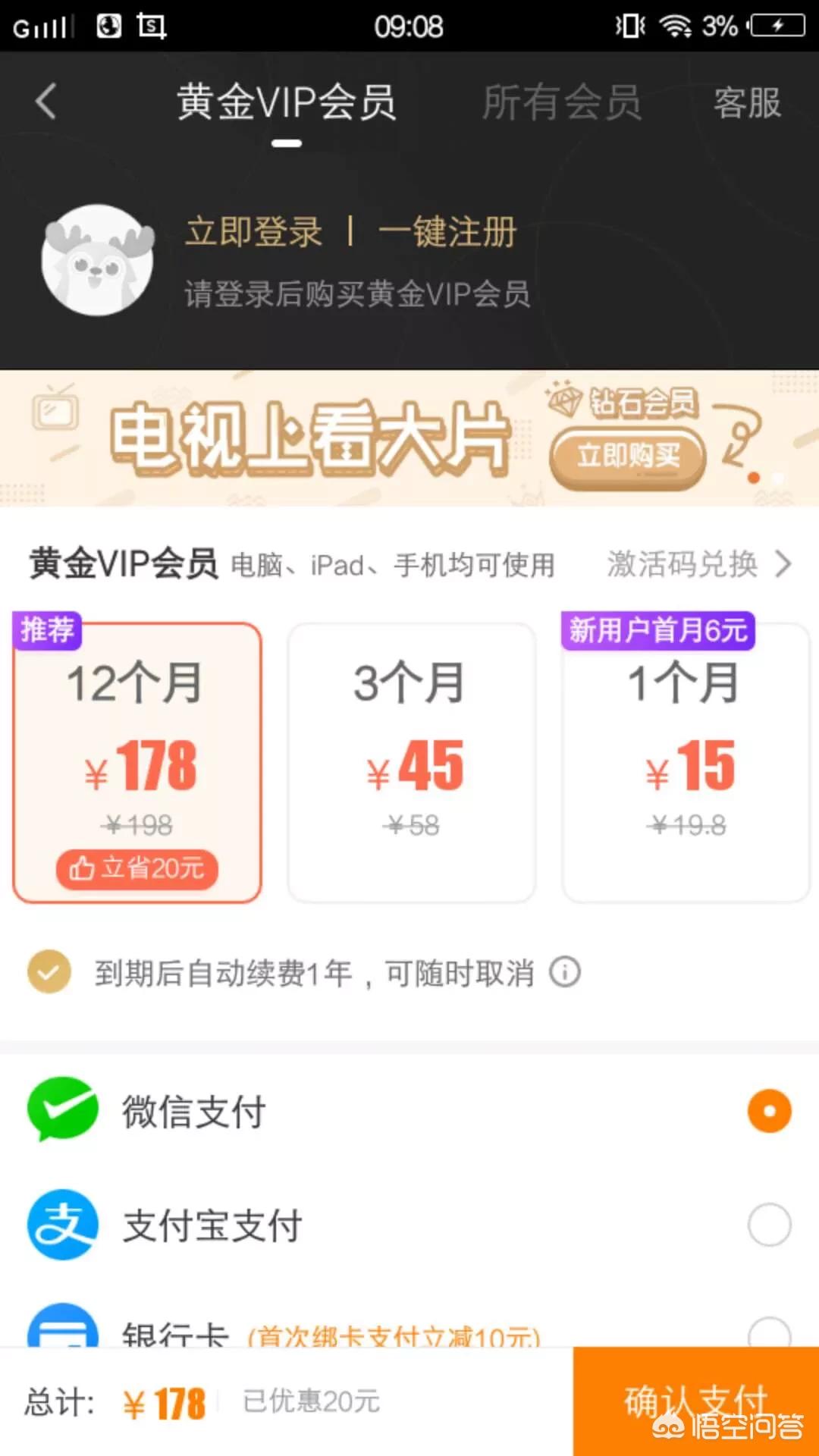This screenshot has width=819, height=1456.
Task: Choose 支付宝支付 as payment method
Action: click(x=409, y=1225)
